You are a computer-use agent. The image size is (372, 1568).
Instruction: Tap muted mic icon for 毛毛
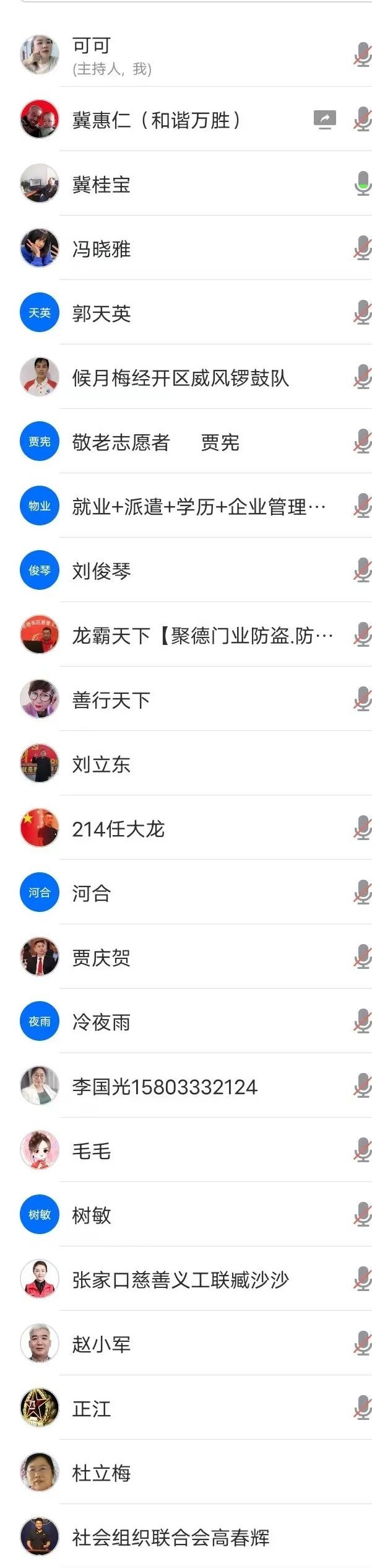click(x=362, y=1150)
